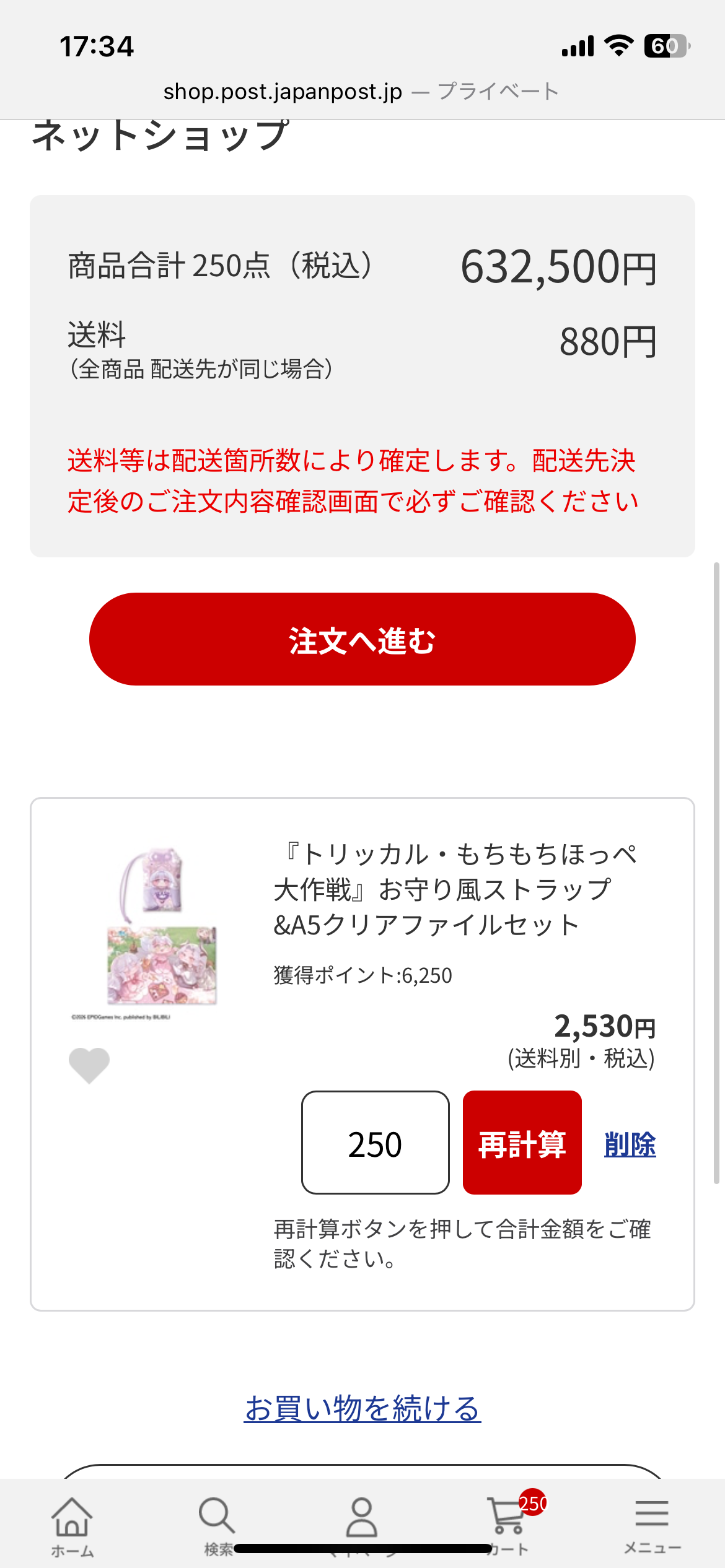Delete the item via 削除 link
Viewport: 725px width, 1568px height.
click(630, 1144)
